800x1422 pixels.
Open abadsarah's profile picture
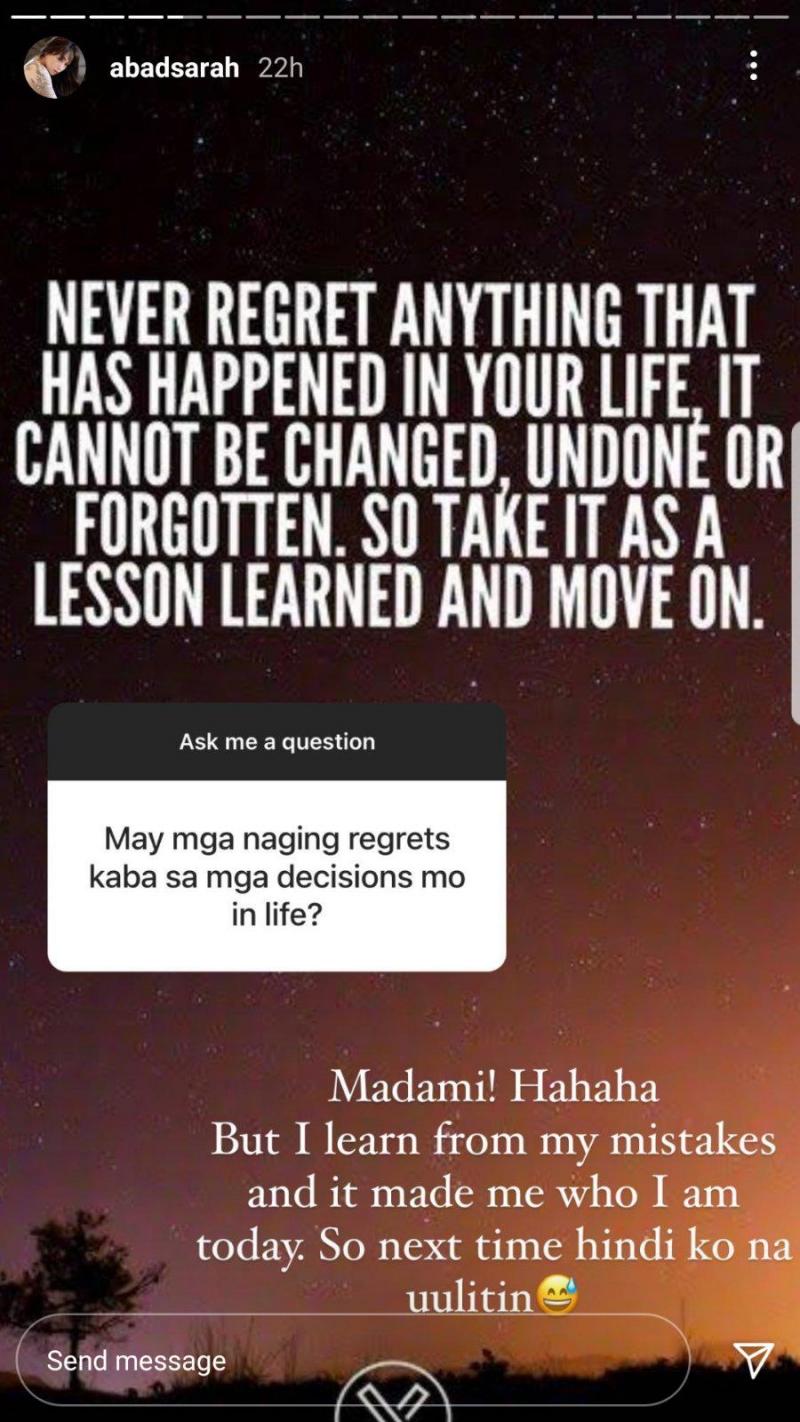(54, 68)
